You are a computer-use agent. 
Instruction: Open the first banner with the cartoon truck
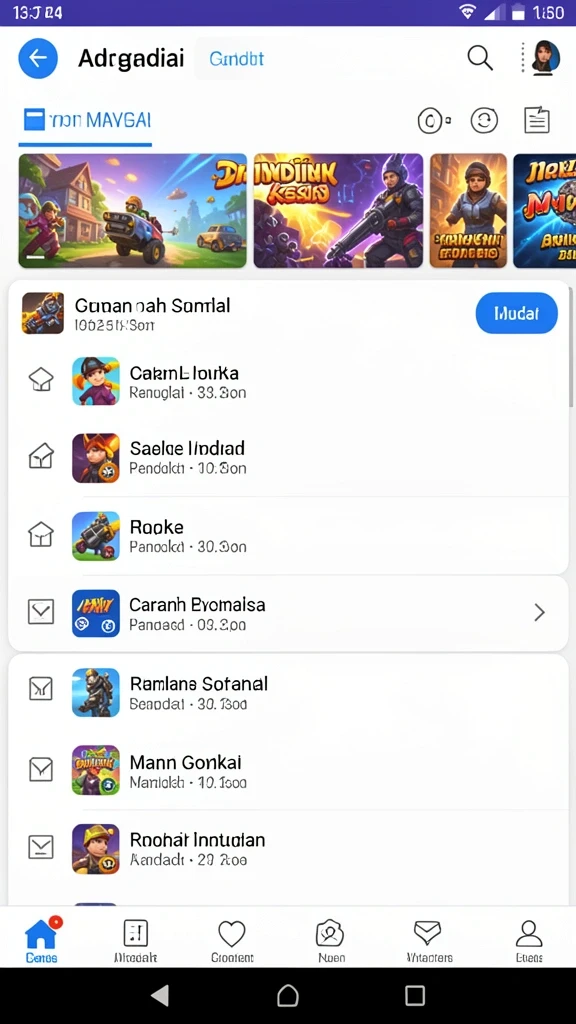pos(133,211)
